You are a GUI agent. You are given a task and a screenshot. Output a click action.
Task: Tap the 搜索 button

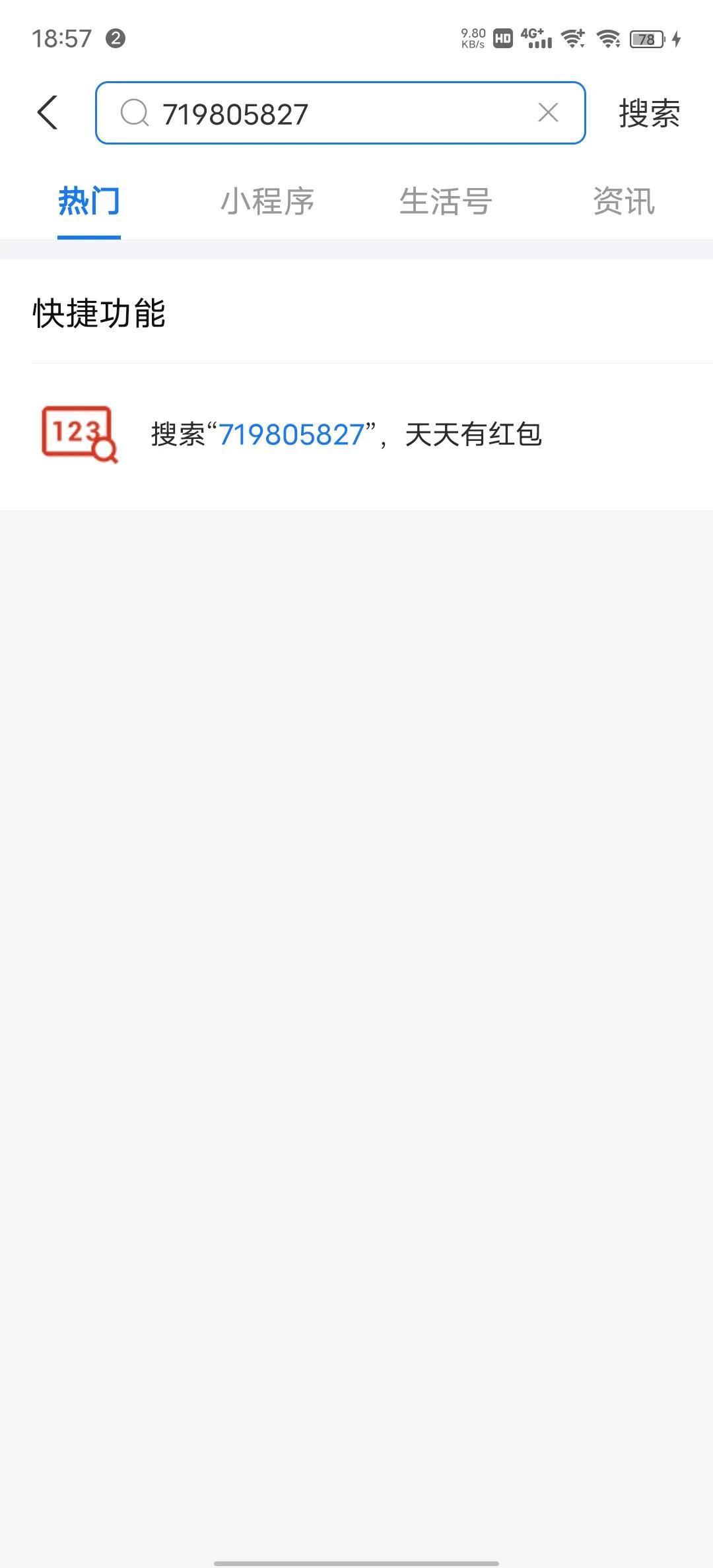(x=649, y=114)
